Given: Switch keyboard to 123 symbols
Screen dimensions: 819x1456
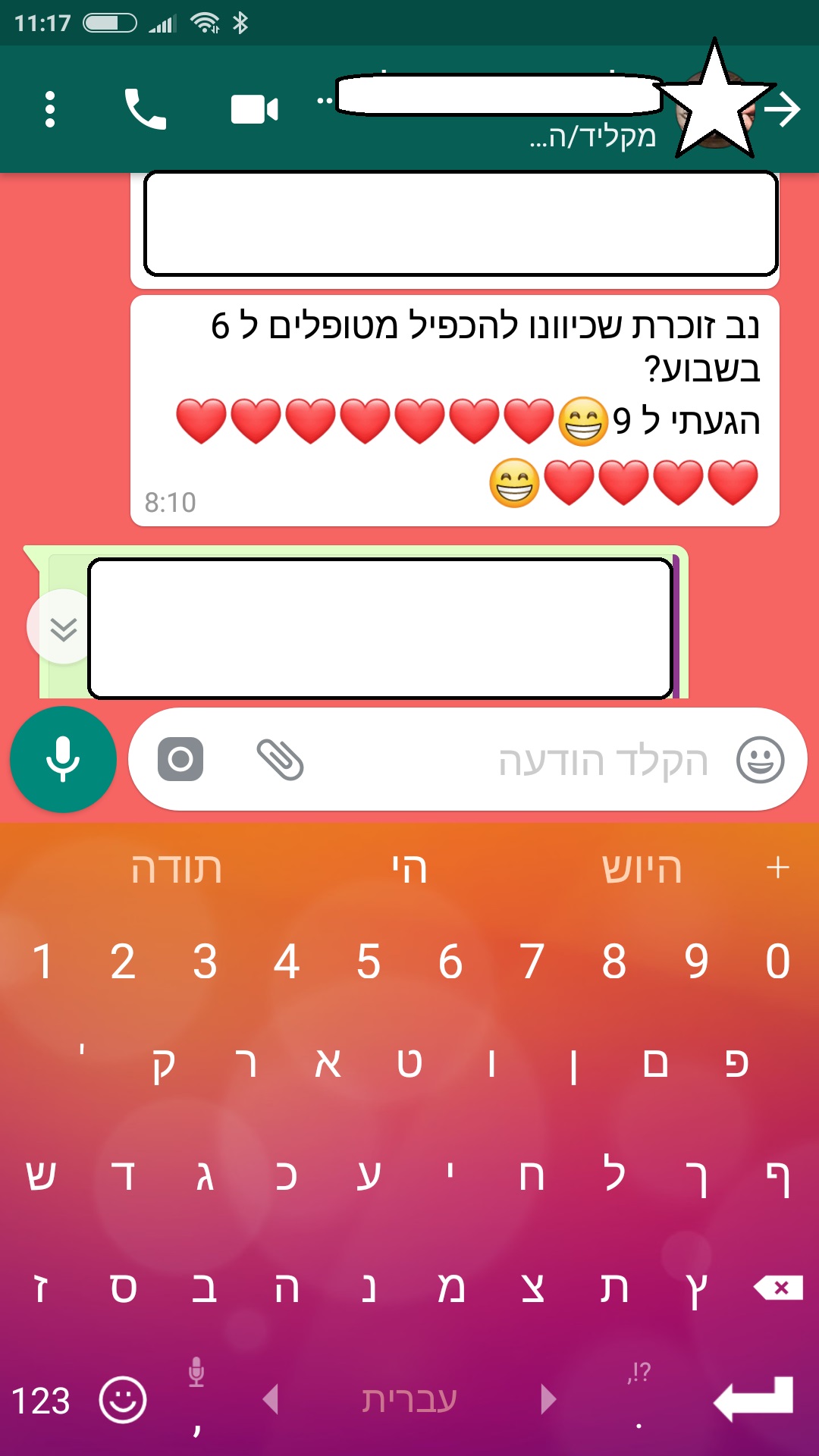Looking at the screenshot, I should pos(41,1401).
